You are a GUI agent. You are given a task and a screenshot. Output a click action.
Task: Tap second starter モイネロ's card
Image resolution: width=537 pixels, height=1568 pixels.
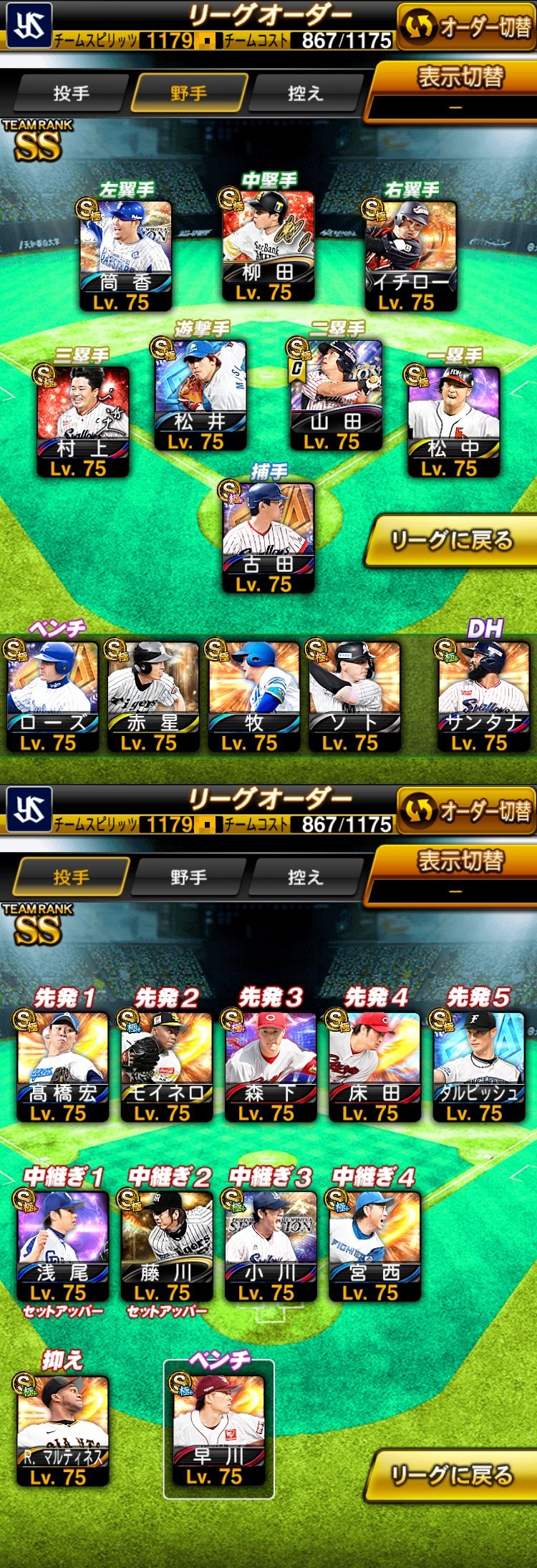[x=166, y=1066]
